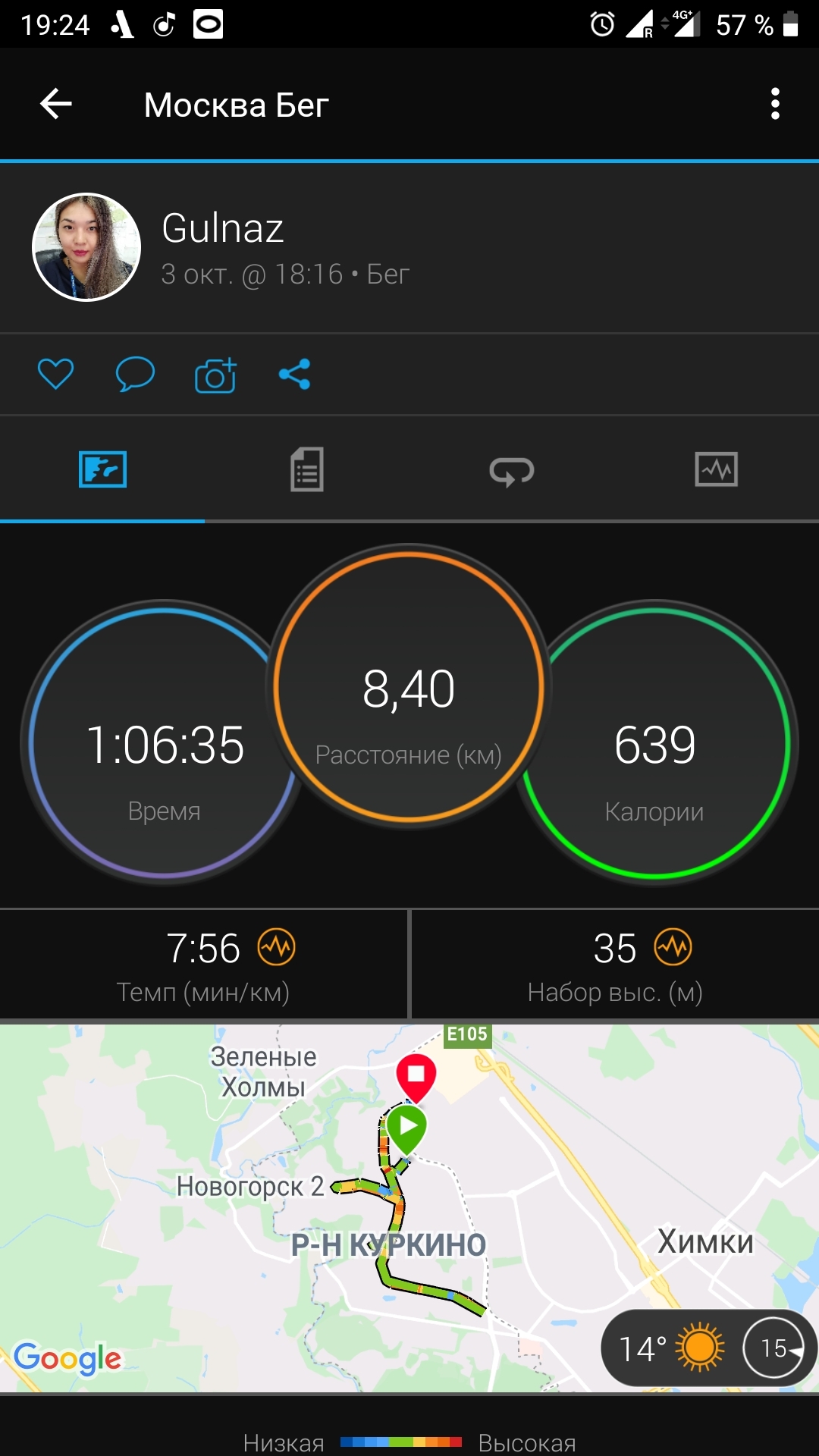Open Gulnaz's profile picture

click(x=86, y=247)
